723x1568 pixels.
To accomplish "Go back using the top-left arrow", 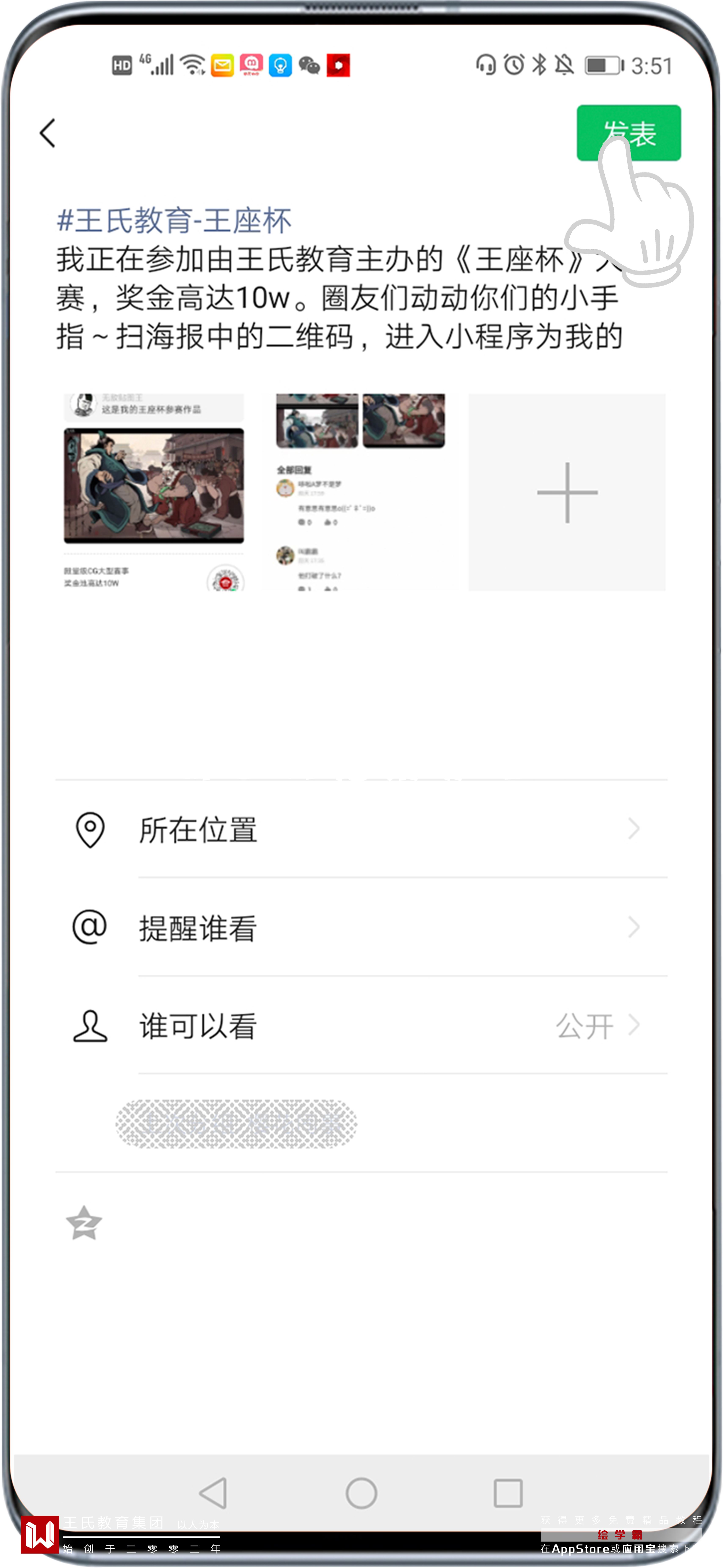I will [47, 133].
